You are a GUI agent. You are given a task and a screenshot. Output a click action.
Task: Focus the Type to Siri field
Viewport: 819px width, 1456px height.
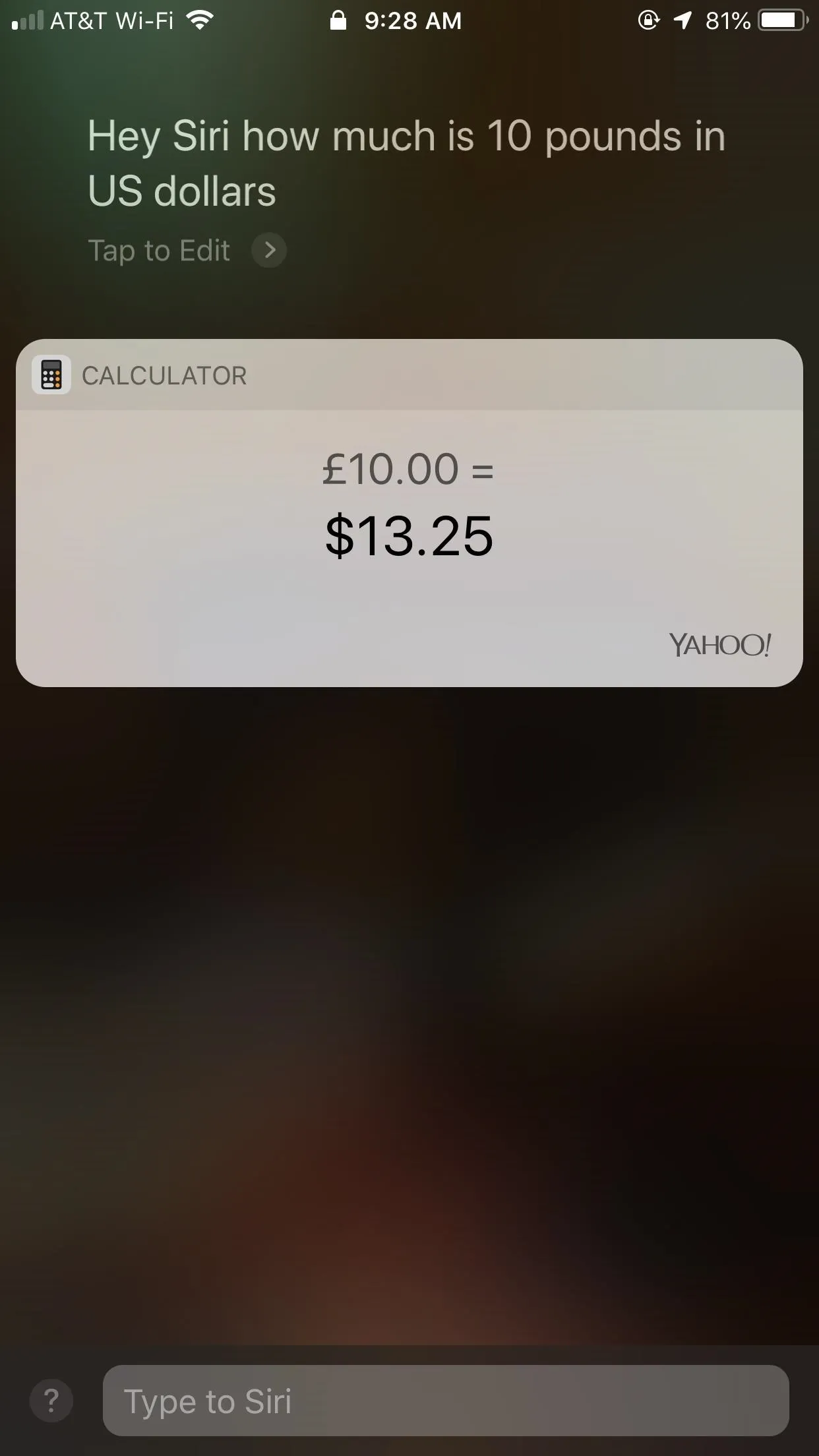[x=446, y=1400]
